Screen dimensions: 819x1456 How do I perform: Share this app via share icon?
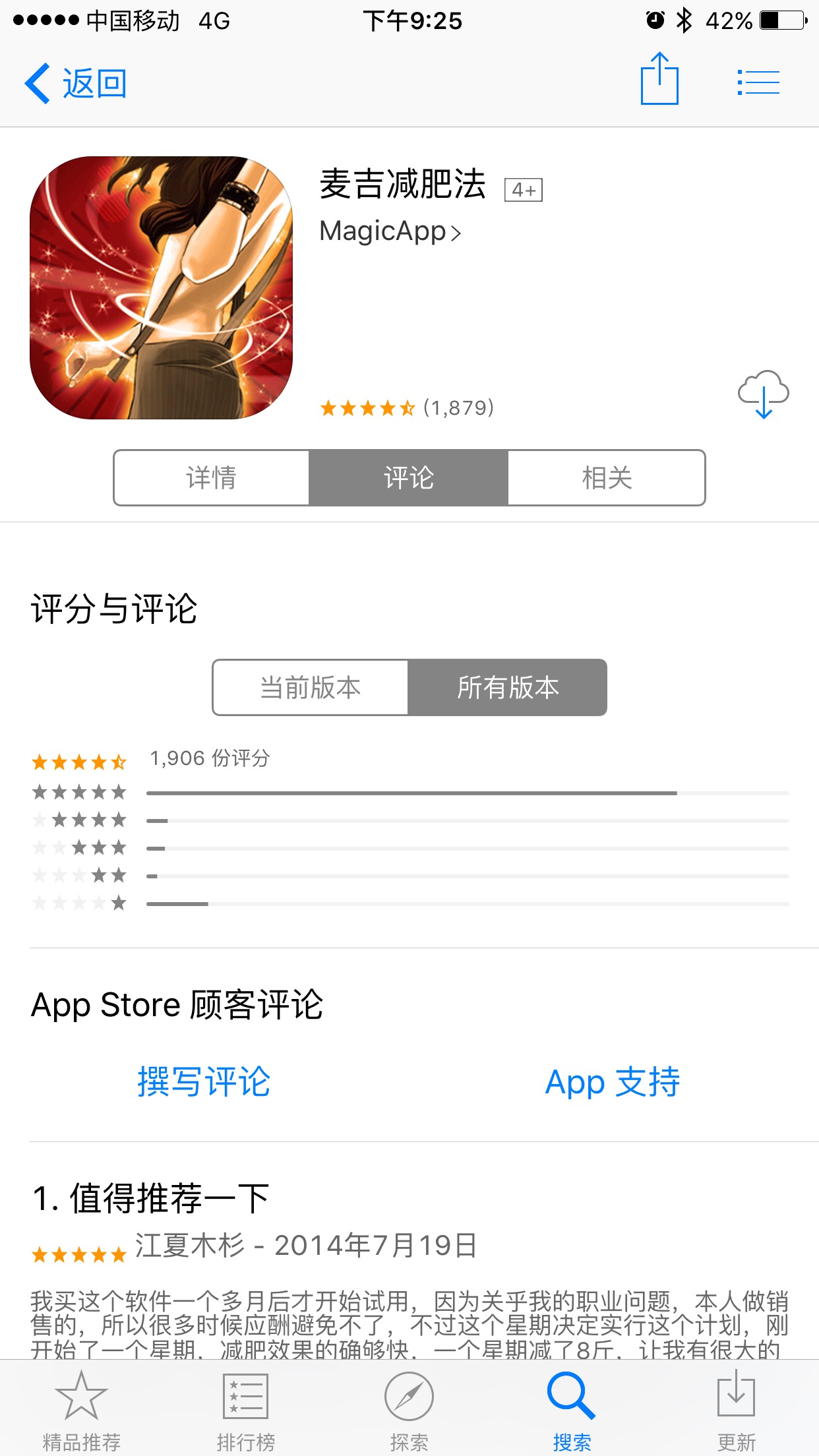click(659, 78)
